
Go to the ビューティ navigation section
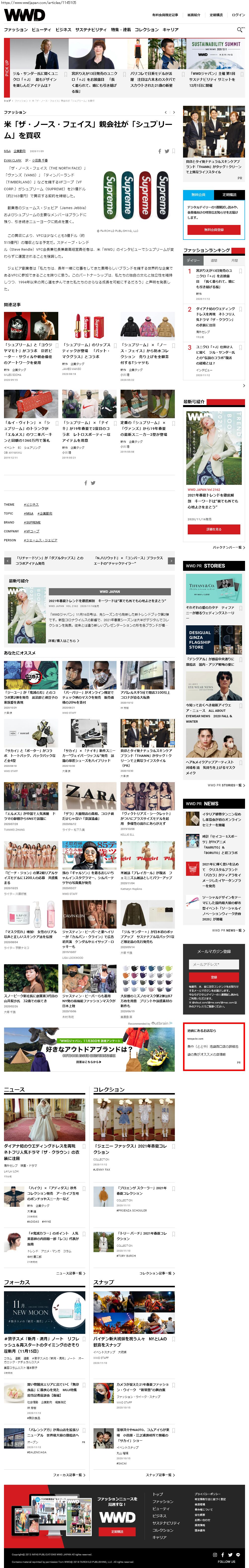41,29
